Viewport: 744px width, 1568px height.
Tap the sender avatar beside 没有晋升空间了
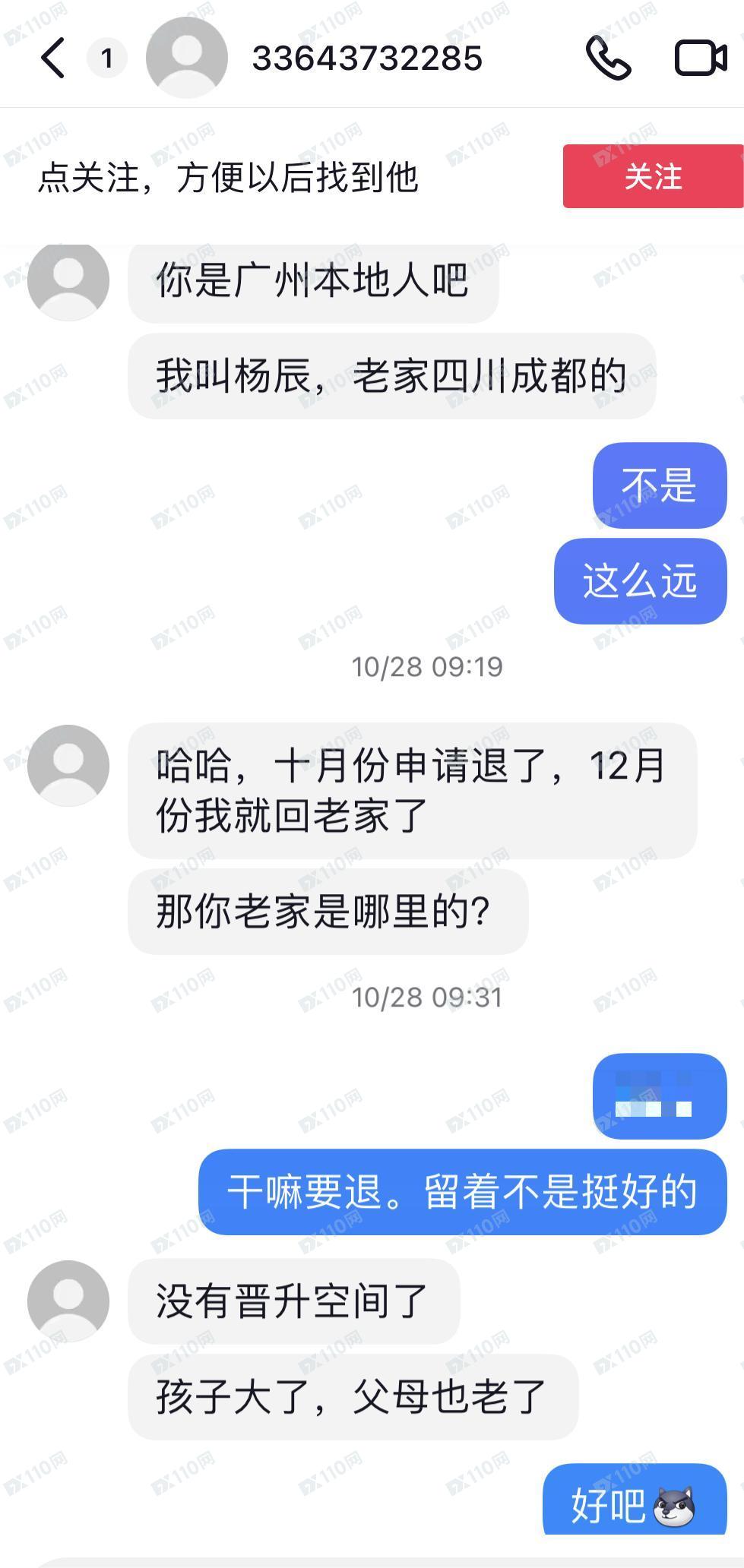click(68, 1301)
